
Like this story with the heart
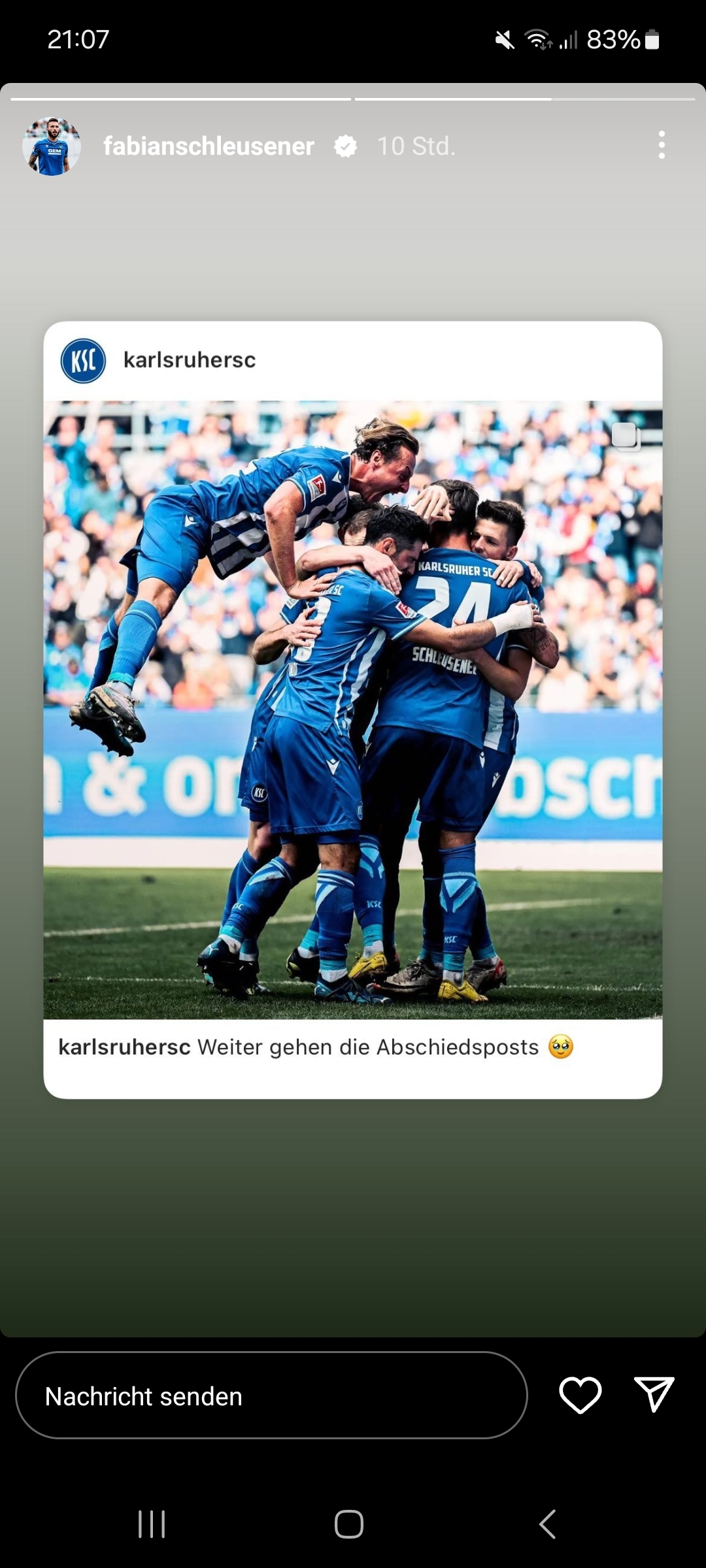pos(580,1395)
